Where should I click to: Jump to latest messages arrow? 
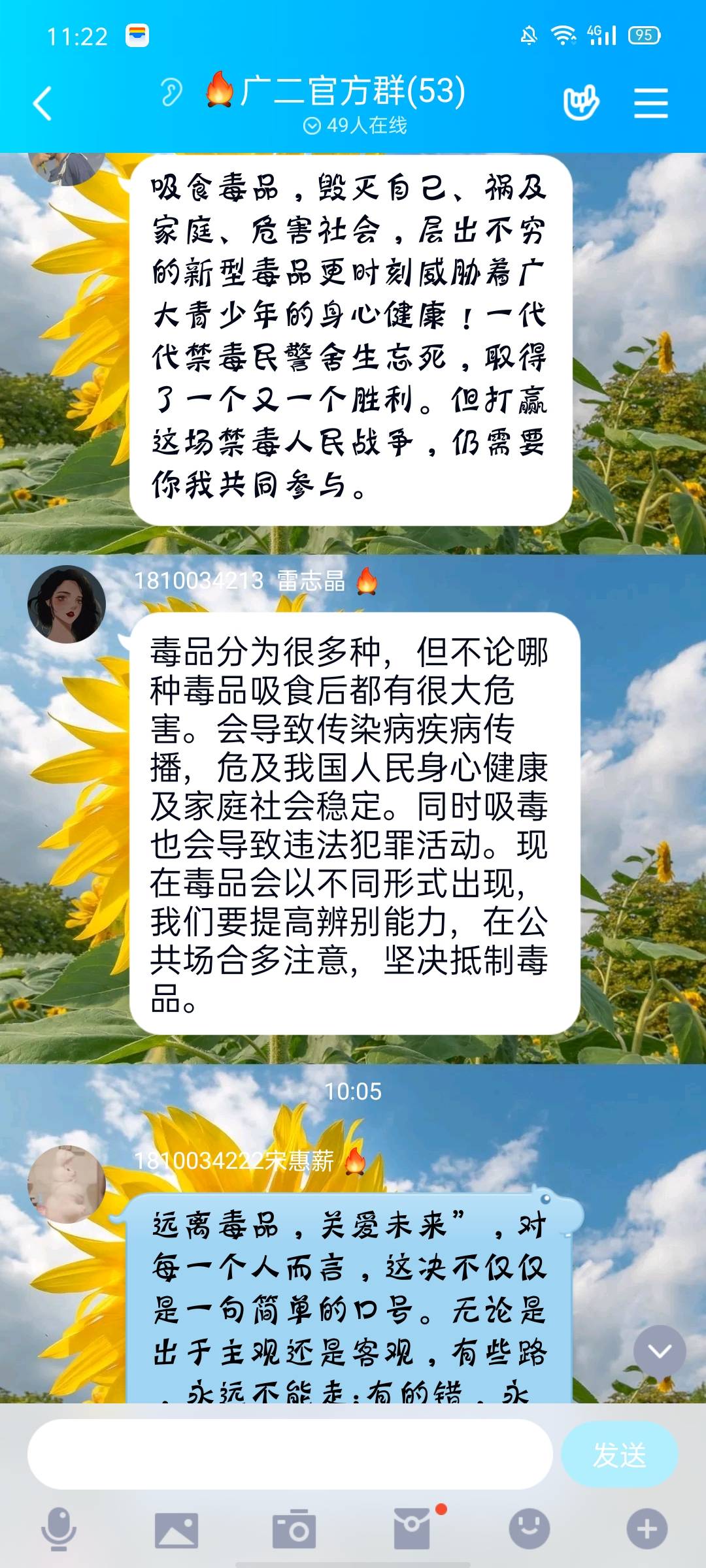click(x=660, y=1351)
